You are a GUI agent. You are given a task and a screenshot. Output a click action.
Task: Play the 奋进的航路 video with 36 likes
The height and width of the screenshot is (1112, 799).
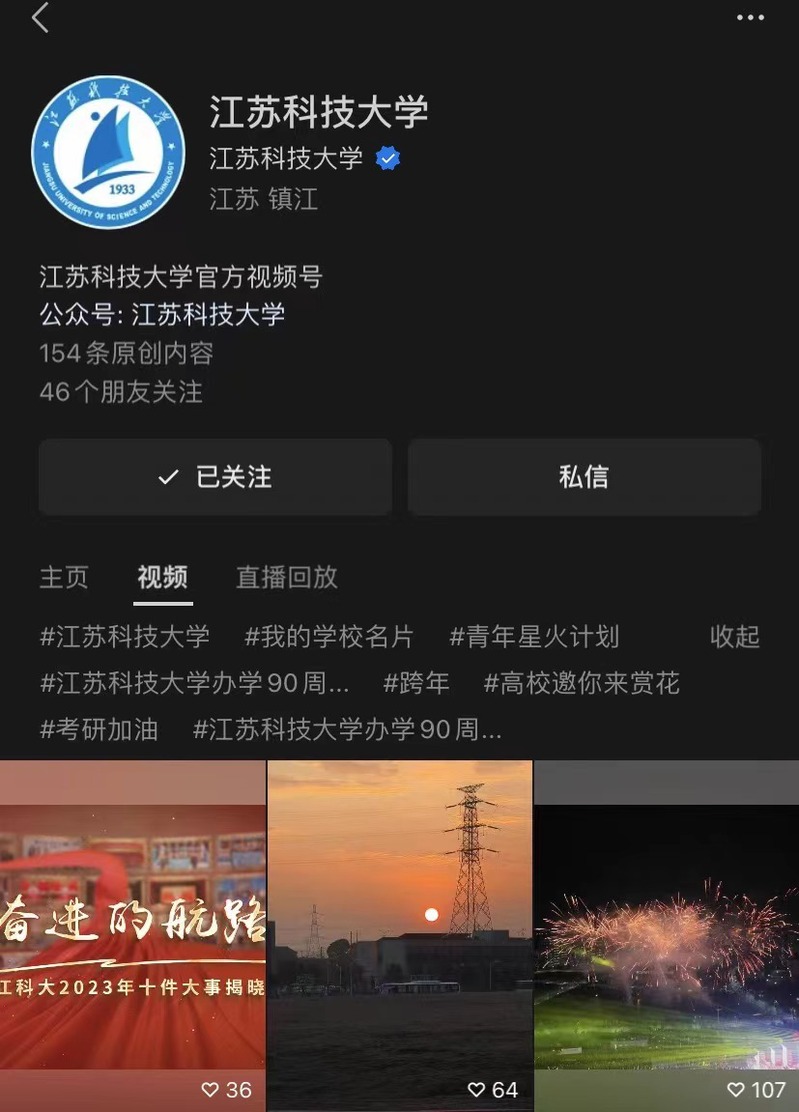[133, 935]
